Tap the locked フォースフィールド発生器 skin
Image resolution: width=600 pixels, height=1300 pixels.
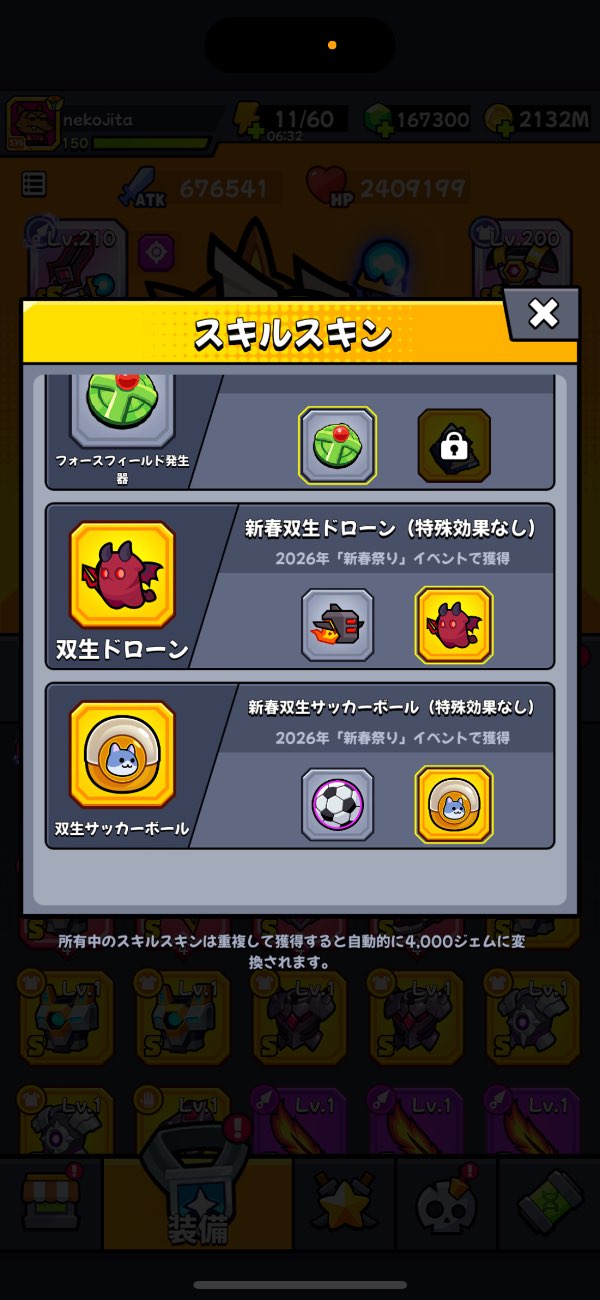454,445
